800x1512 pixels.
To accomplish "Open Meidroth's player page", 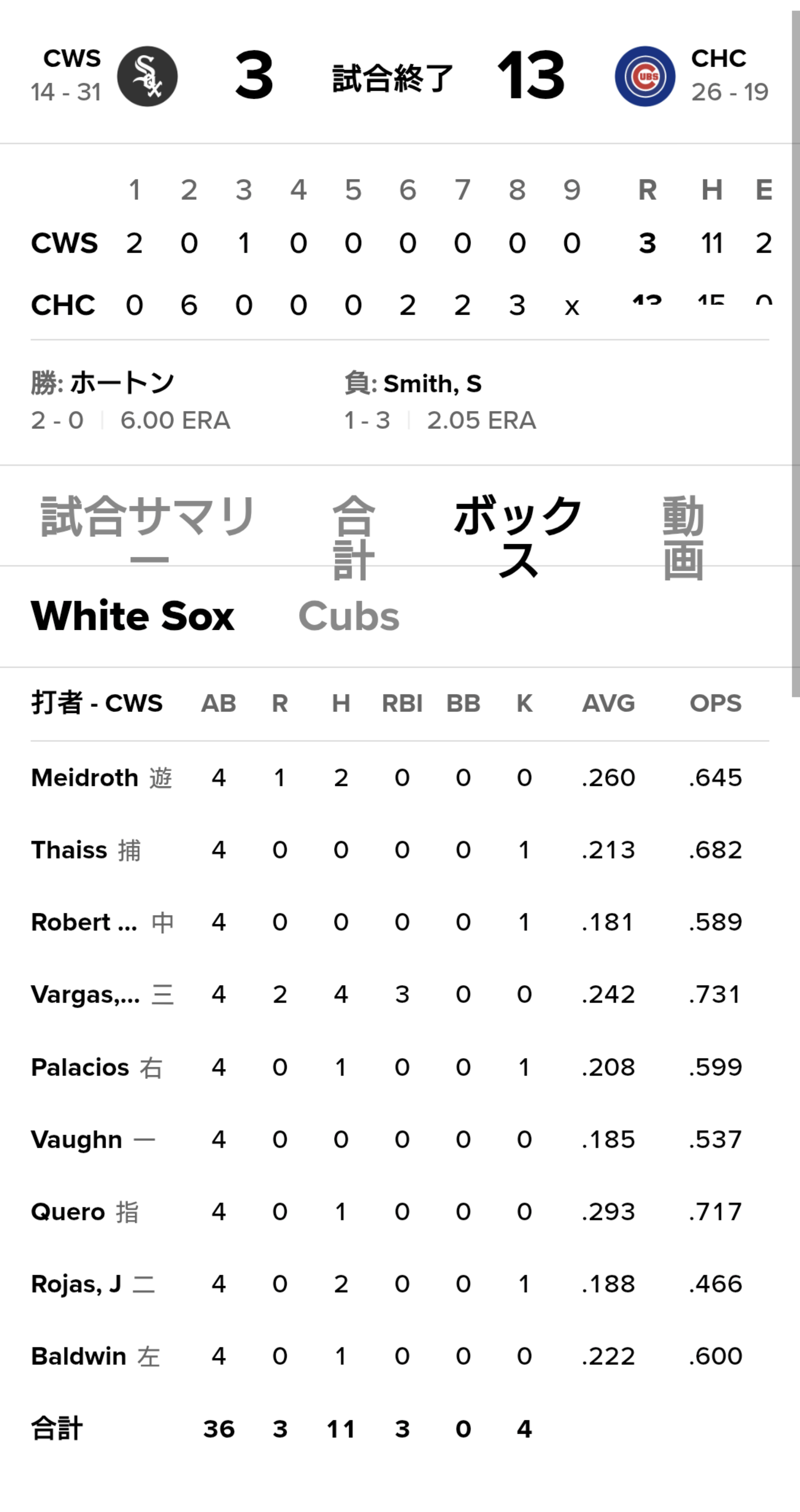I will (x=85, y=778).
